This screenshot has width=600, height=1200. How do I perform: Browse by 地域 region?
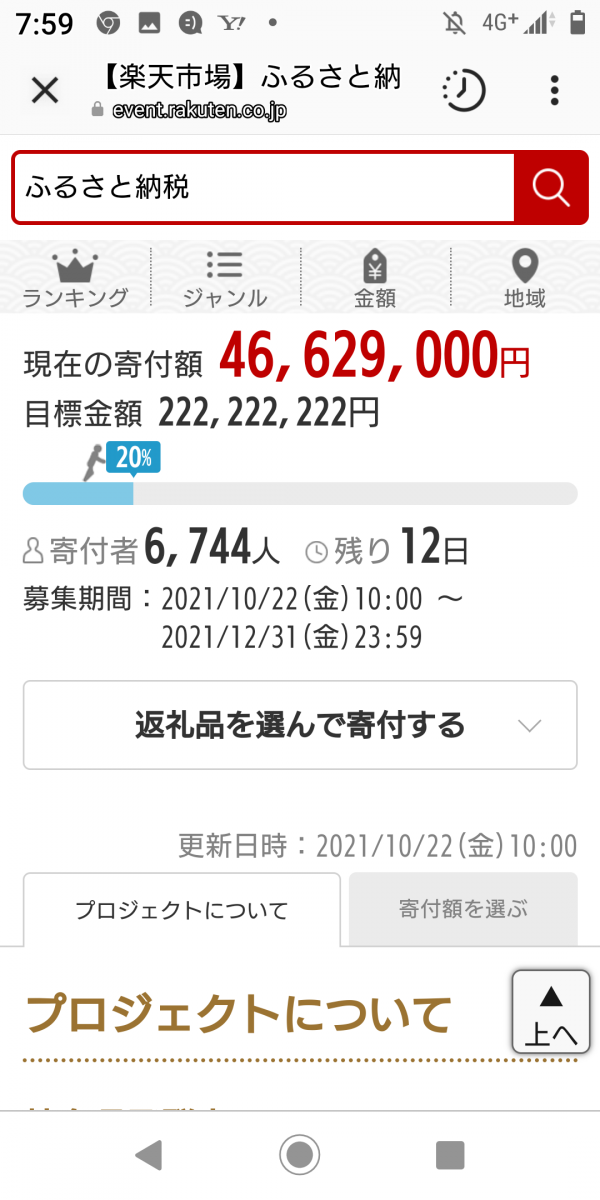pos(525,279)
